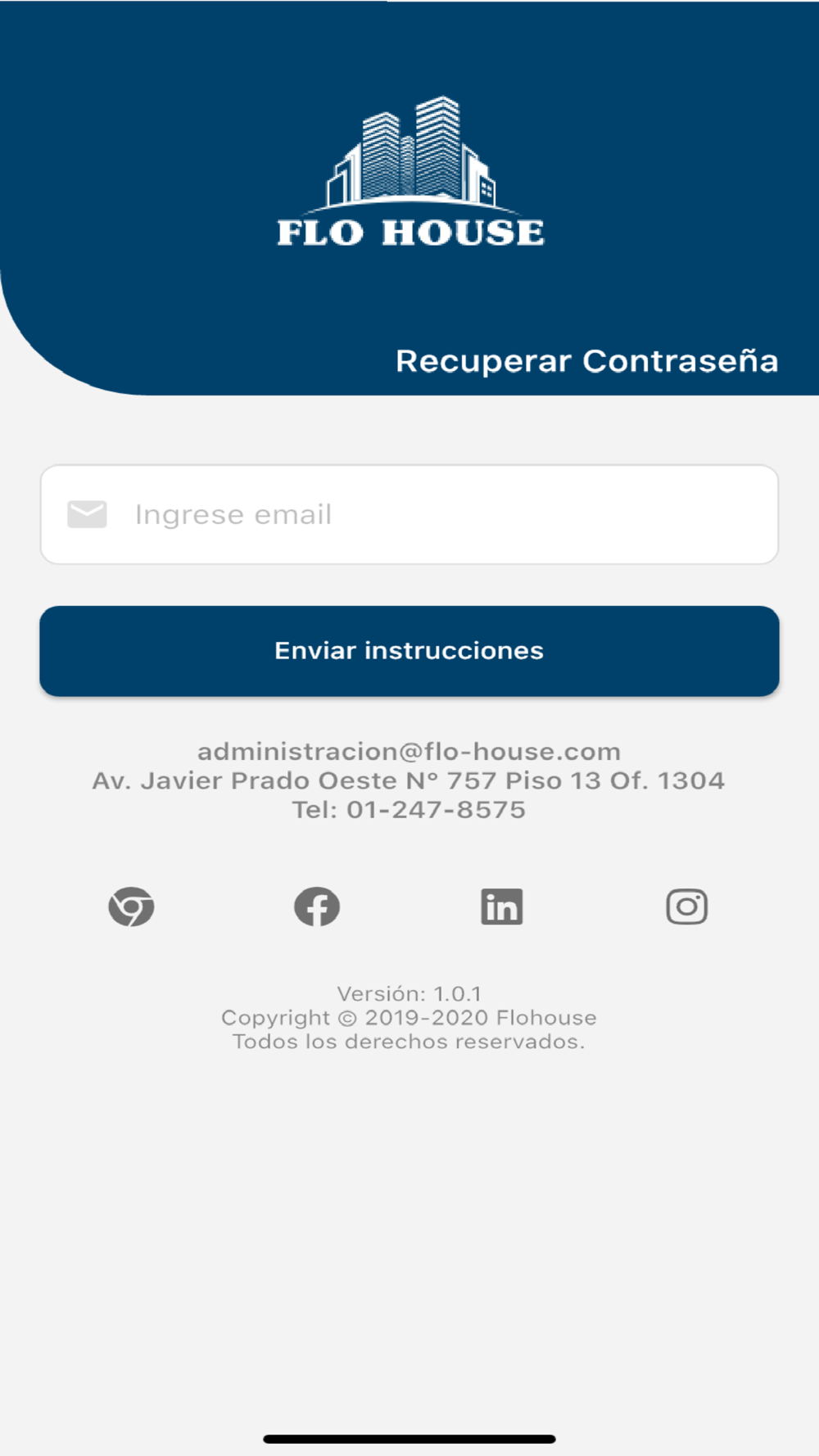Open the LinkedIn profile icon
Viewport: 819px width, 1456px height.
[502, 907]
